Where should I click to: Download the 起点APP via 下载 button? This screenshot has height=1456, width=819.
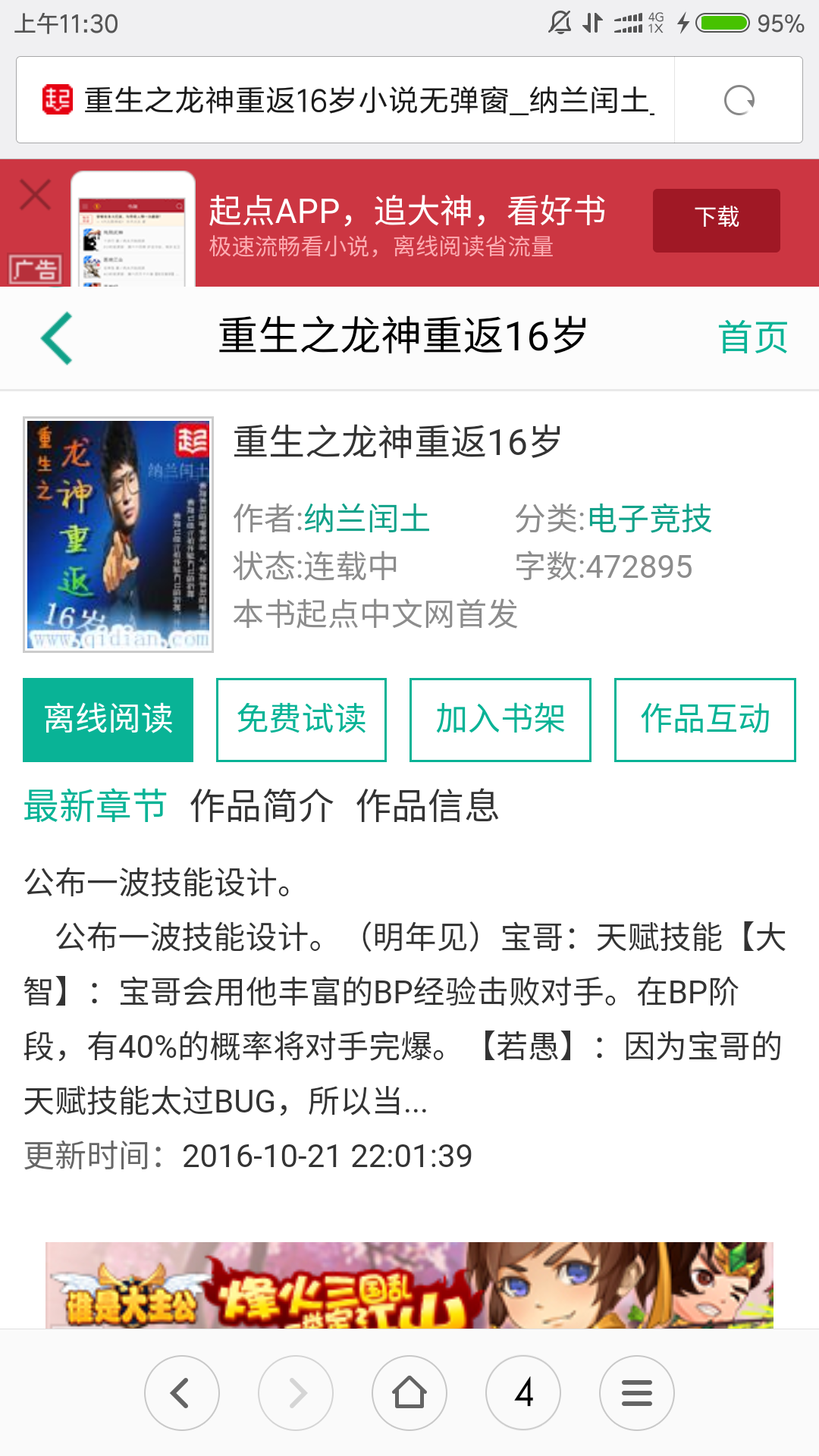coord(715,220)
